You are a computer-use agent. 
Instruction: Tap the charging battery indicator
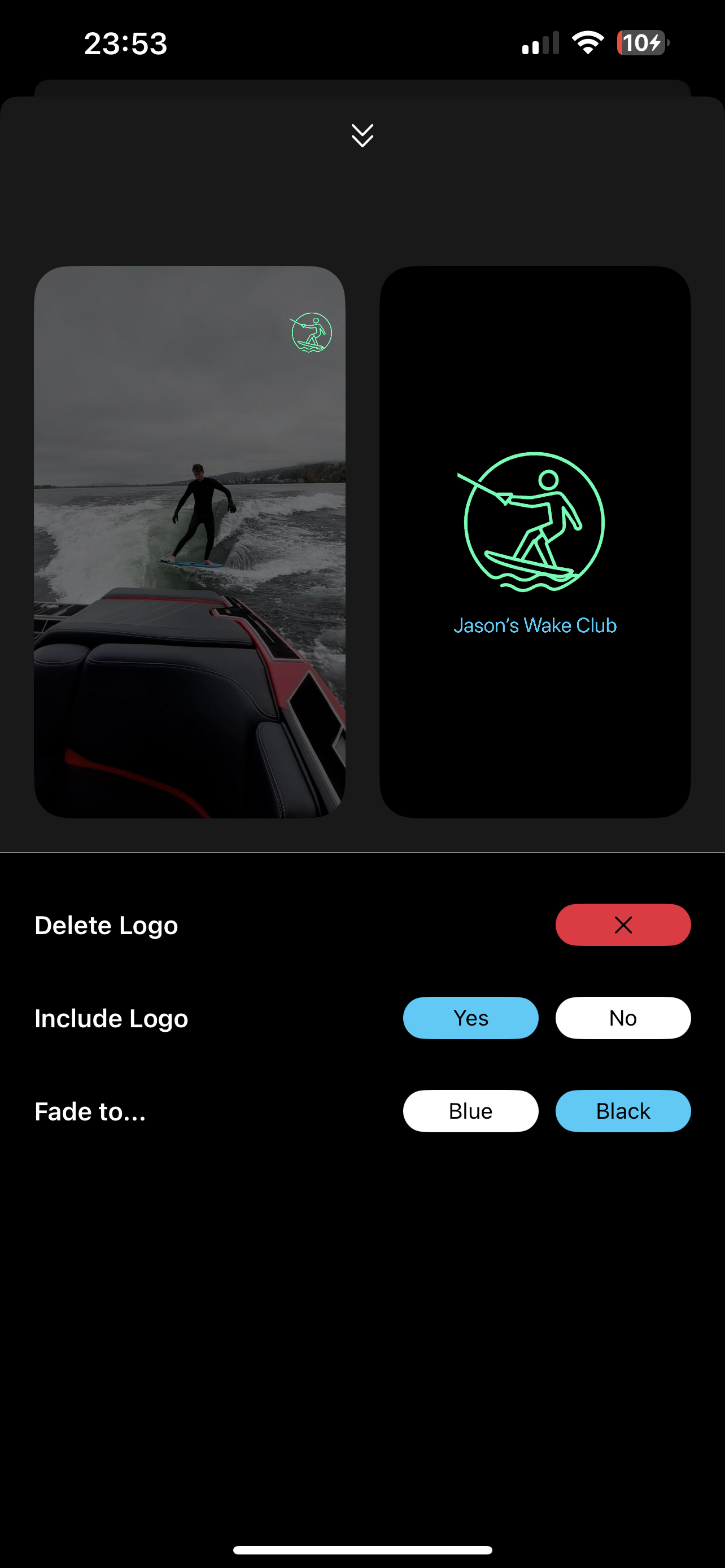click(641, 41)
